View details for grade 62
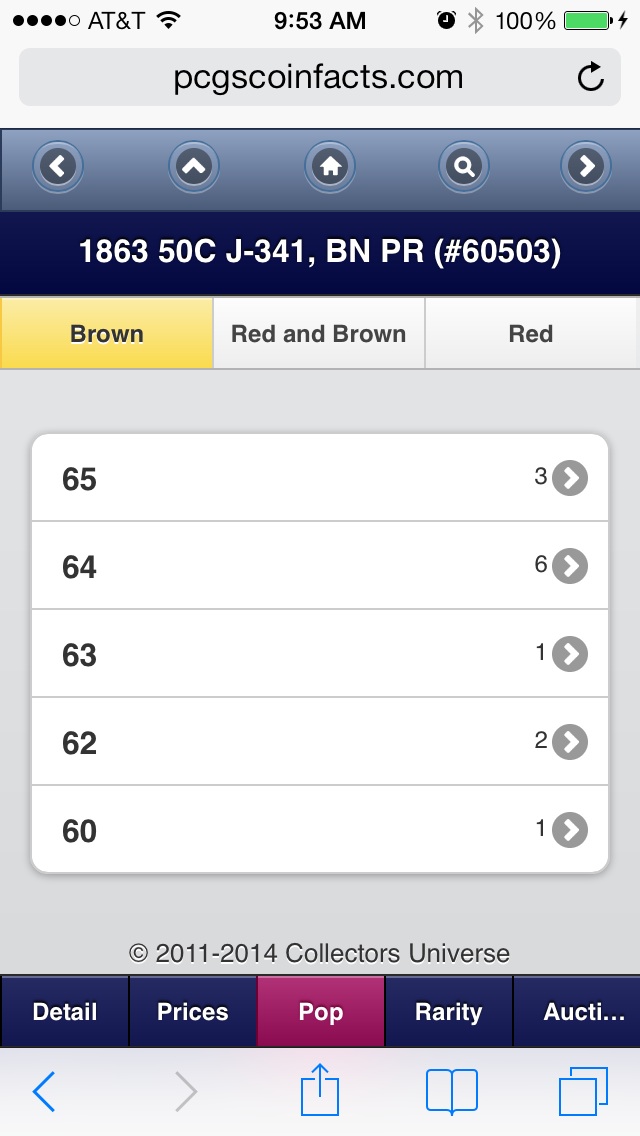The image size is (640, 1136). (320, 742)
